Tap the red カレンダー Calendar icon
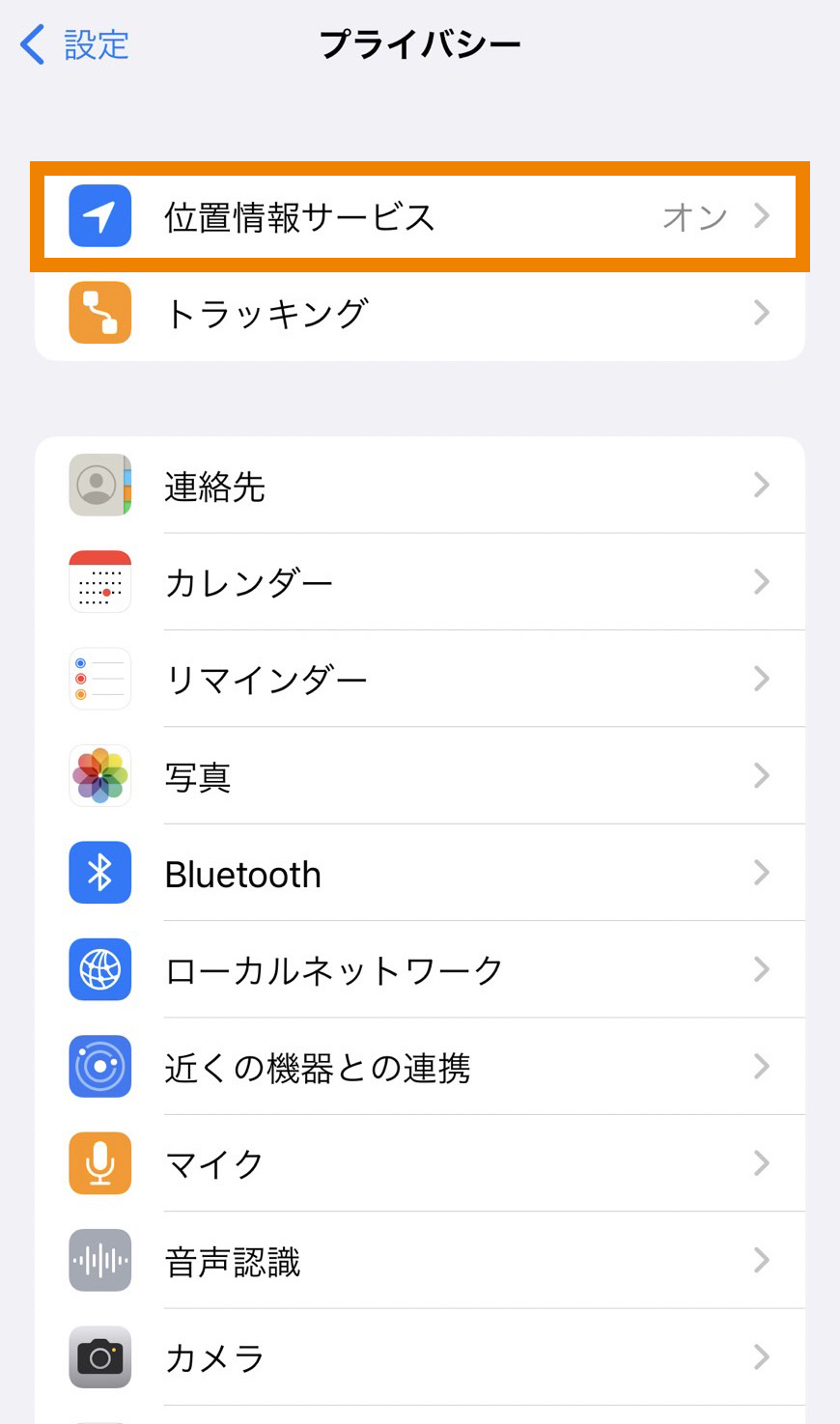Screen dimensions: 840x1424 99,581
